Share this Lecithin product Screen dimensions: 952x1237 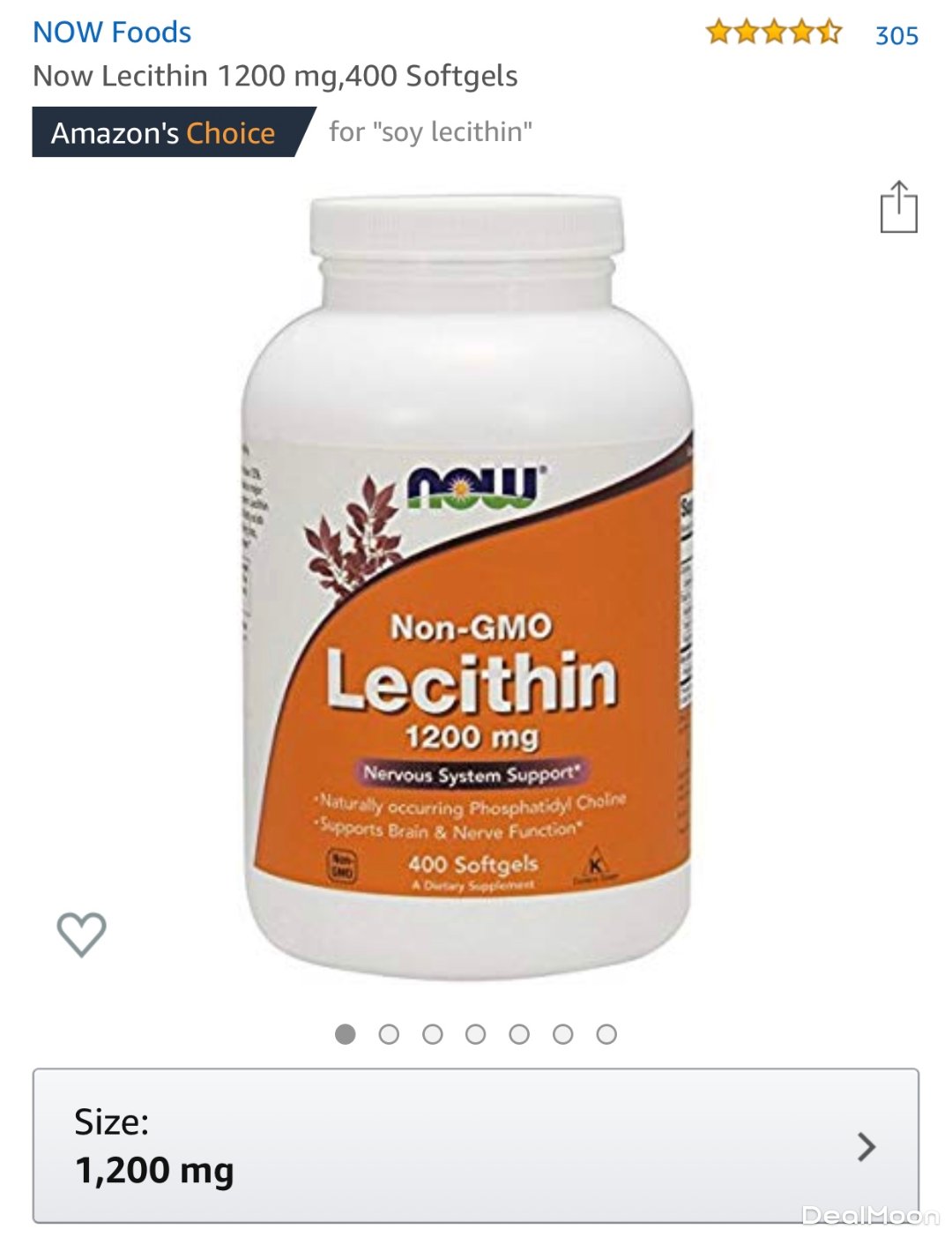pos(898,208)
